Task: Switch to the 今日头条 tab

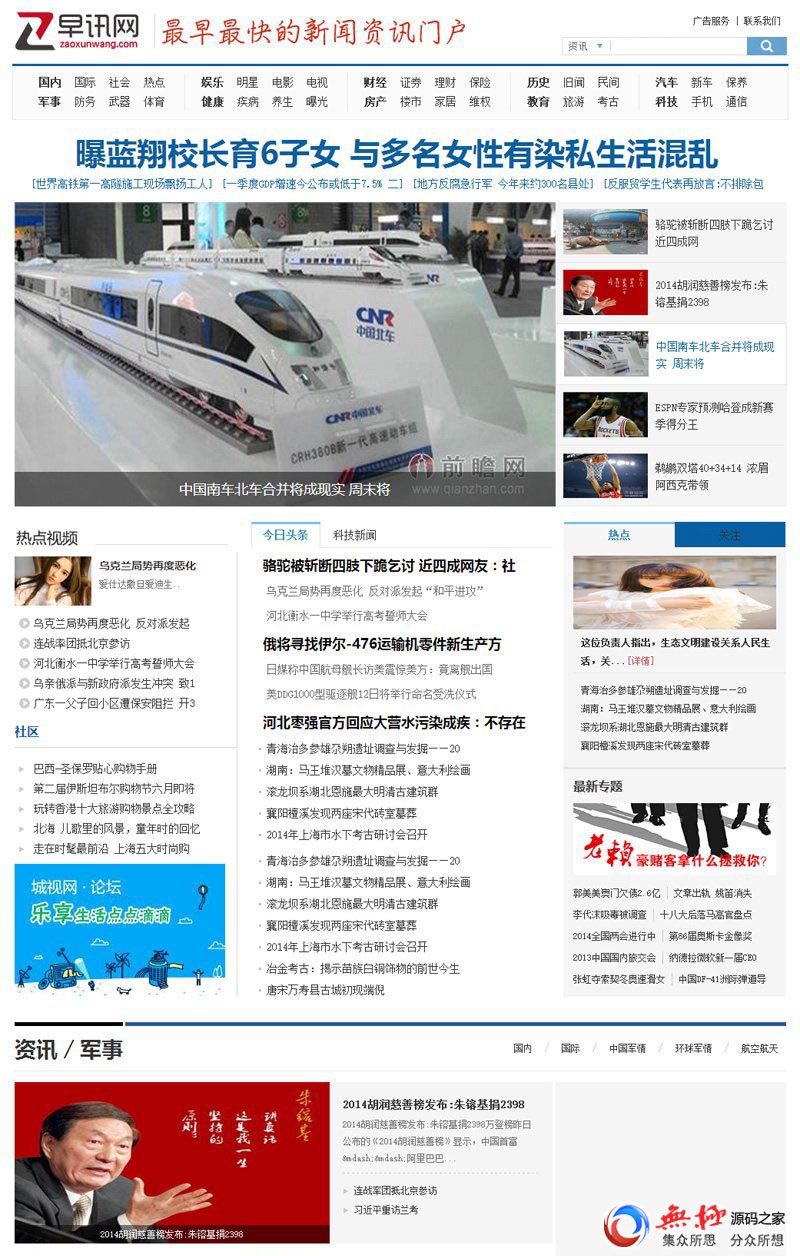Action: pyautogui.click(x=285, y=535)
